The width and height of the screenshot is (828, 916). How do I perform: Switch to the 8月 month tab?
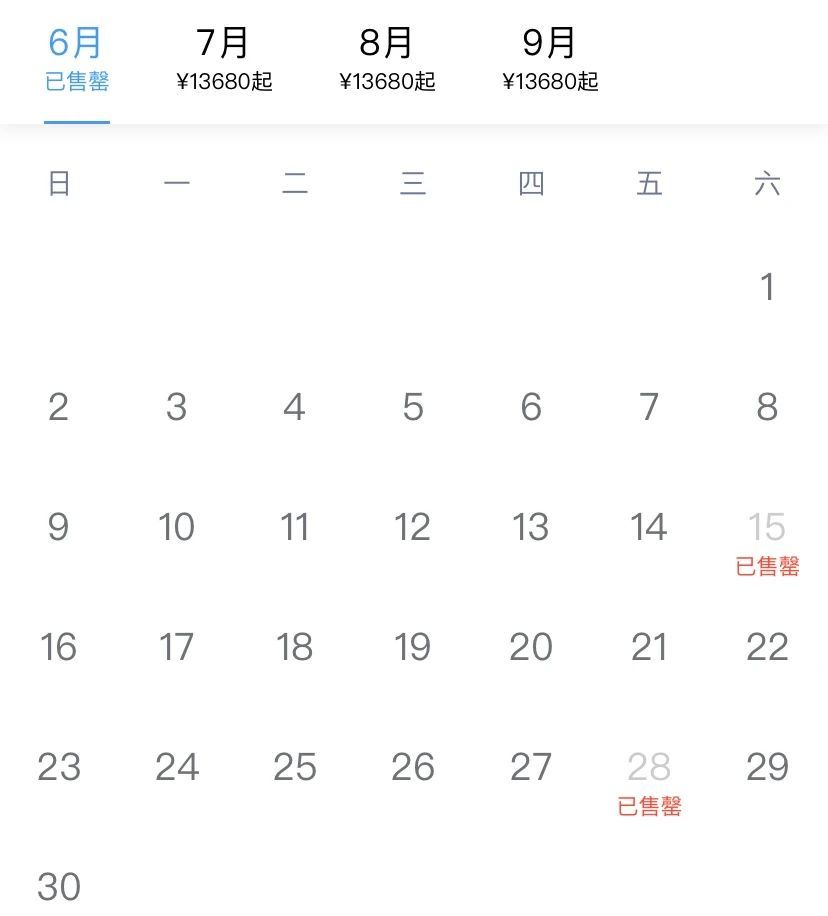387,60
